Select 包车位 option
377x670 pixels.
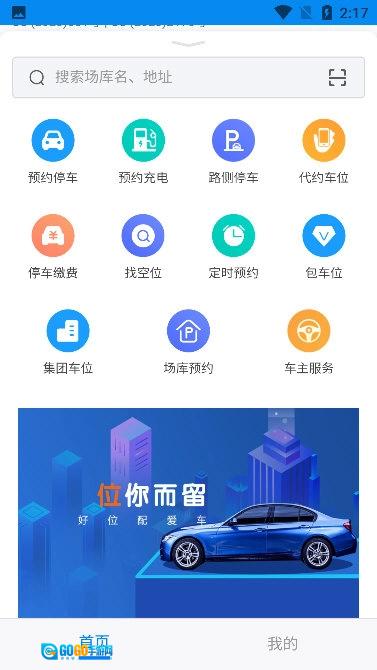pos(324,247)
